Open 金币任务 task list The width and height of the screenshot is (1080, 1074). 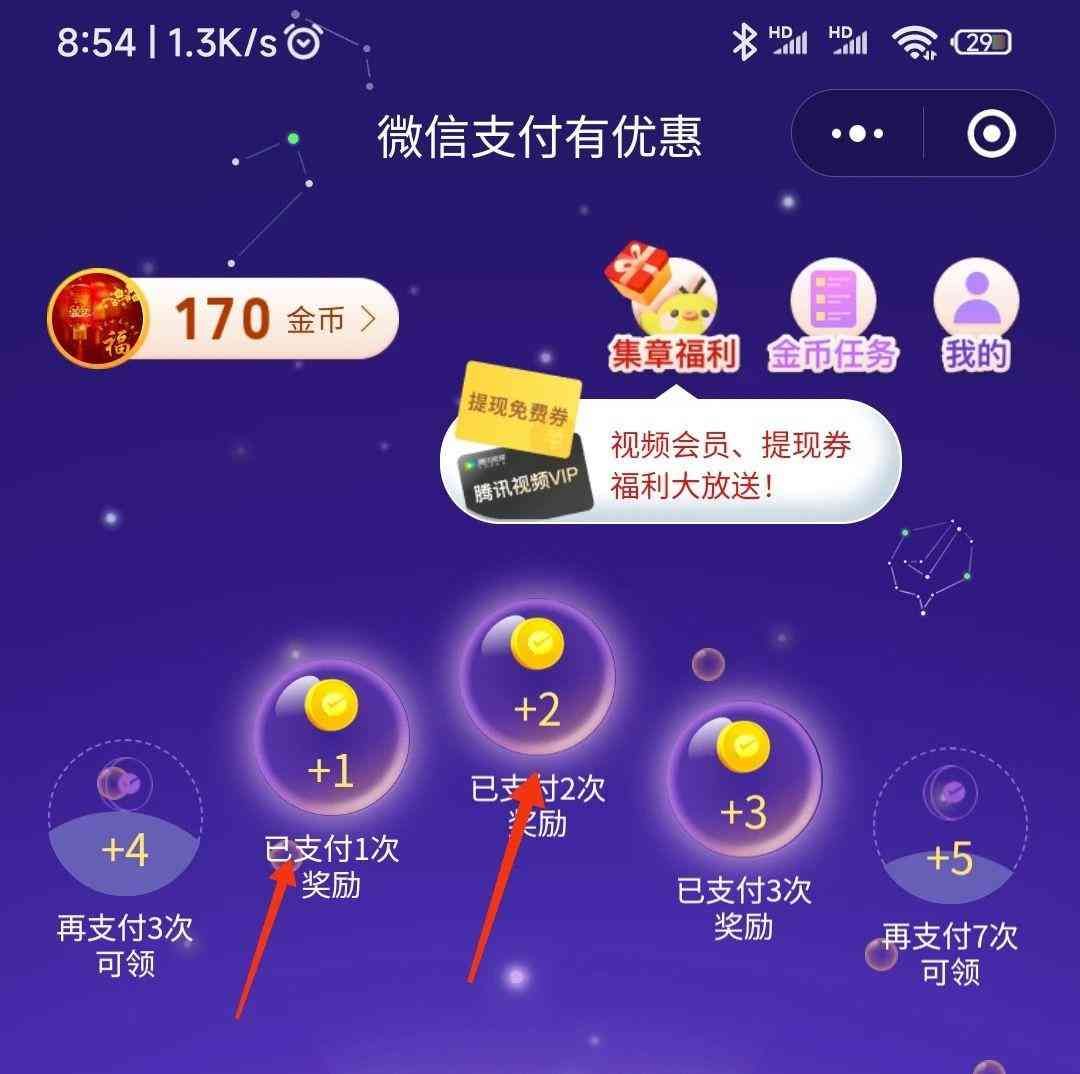[832, 318]
